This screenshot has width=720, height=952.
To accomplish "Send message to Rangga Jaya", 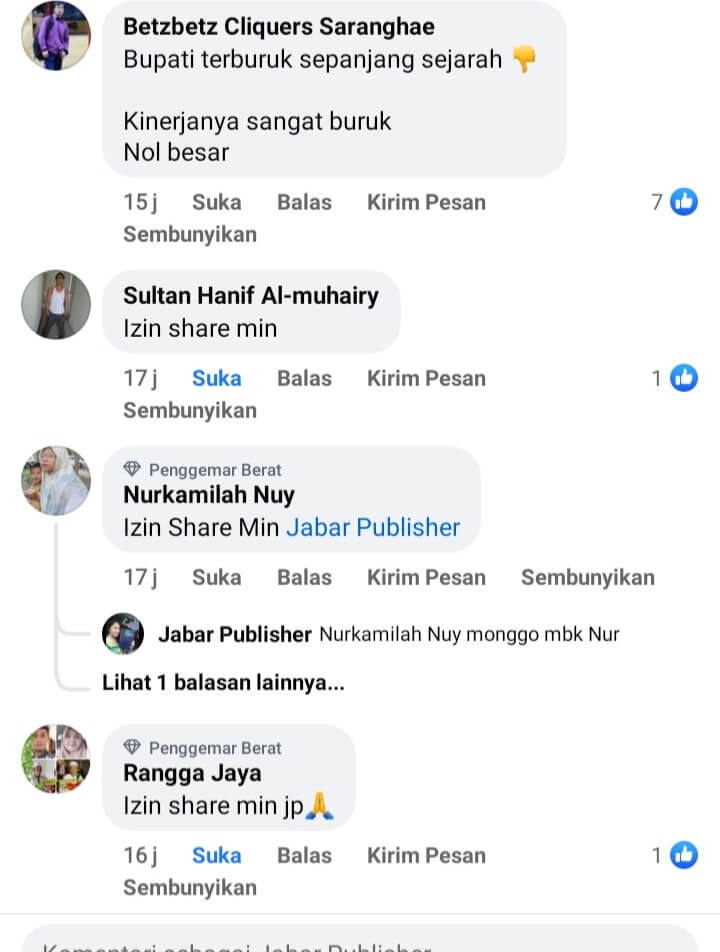I will [426, 855].
